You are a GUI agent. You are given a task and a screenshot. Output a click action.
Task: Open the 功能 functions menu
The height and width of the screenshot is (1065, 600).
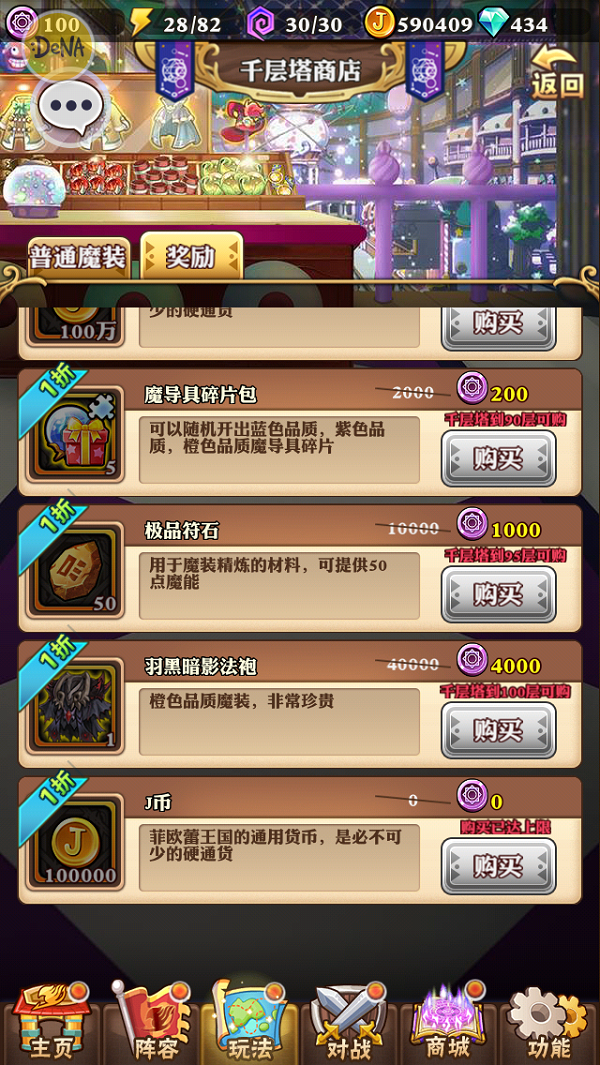[547, 1021]
